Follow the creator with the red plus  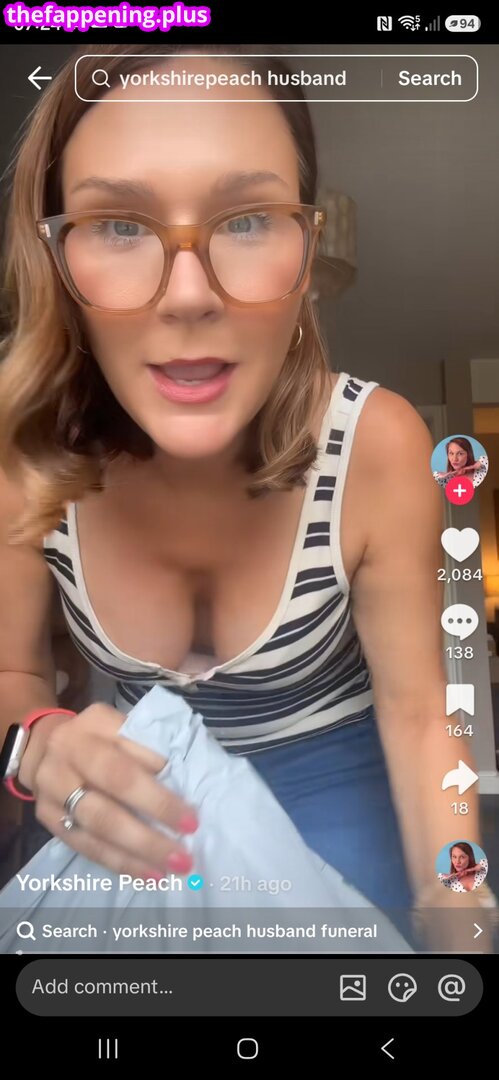[x=459, y=491]
